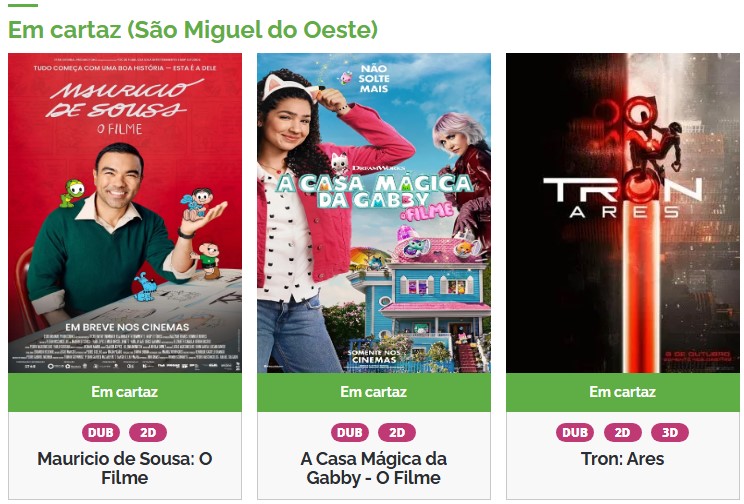Open A Casa Mágica da Gabby poster
Viewport: 744px width, 504px height.
(x=374, y=213)
